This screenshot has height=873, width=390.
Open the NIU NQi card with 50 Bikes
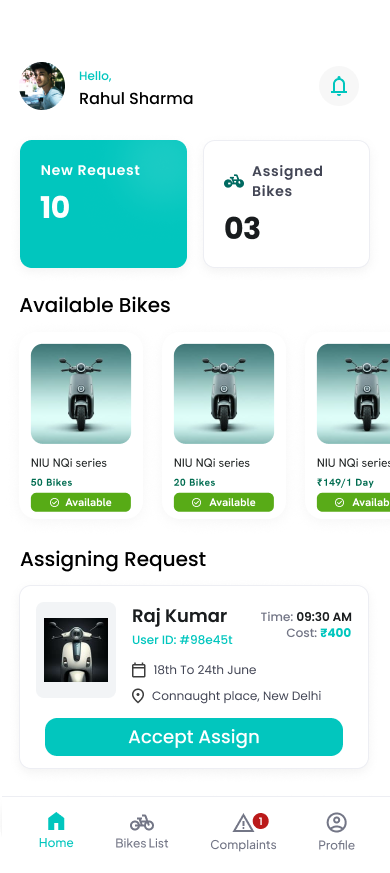tap(81, 426)
